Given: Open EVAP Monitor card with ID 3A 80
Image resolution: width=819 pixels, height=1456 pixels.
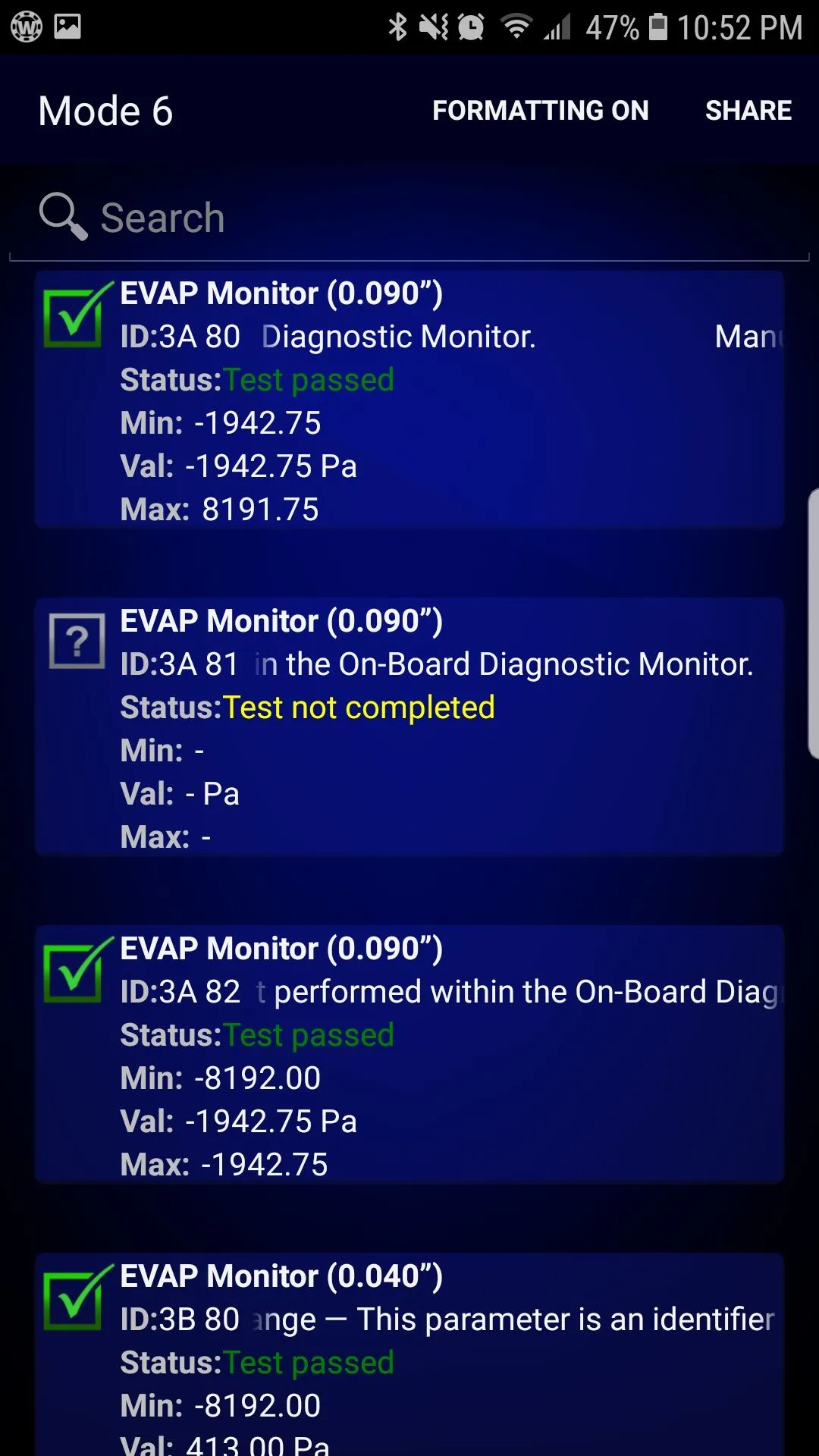Looking at the screenshot, I should (x=409, y=400).
